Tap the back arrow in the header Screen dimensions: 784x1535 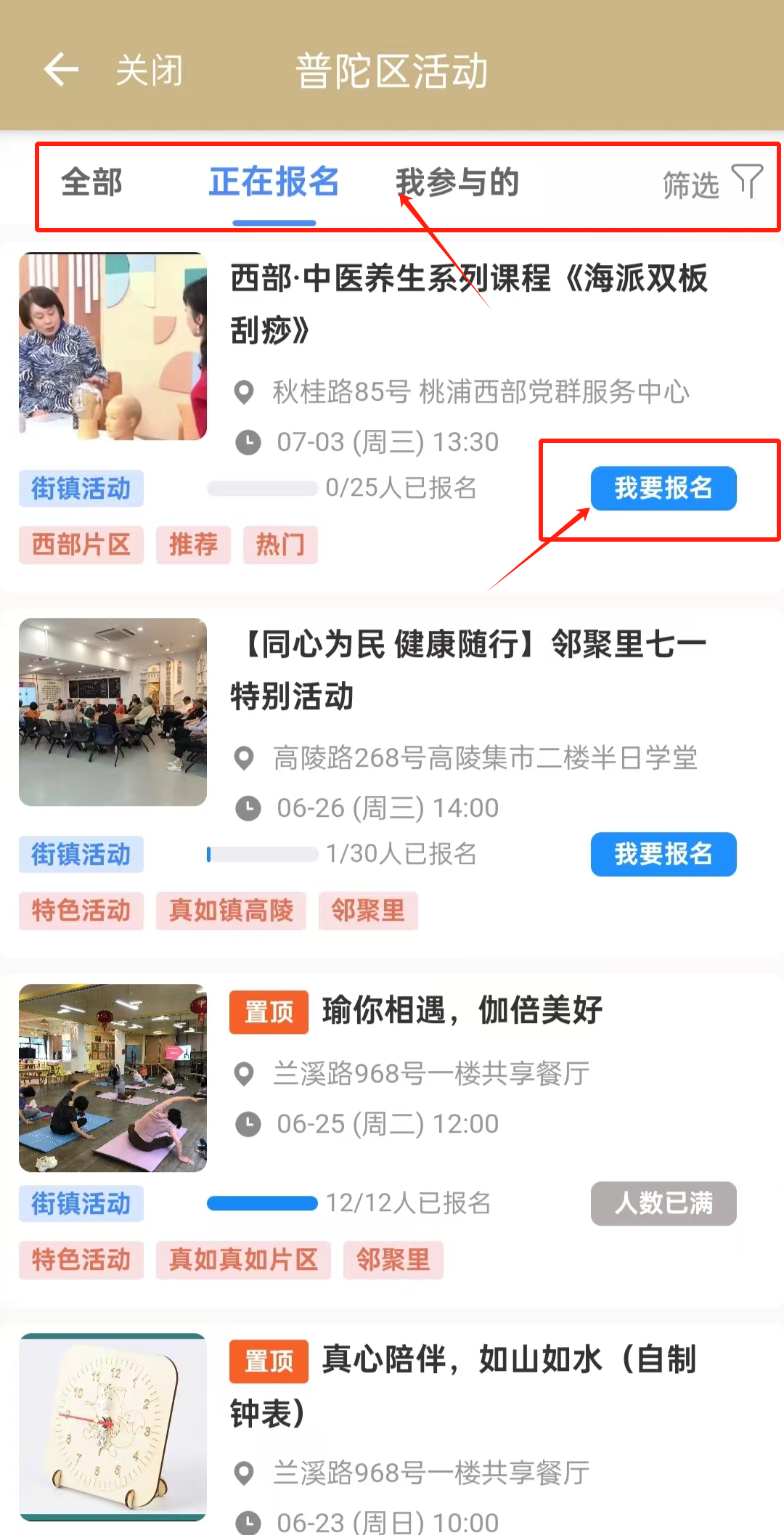(61, 70)
